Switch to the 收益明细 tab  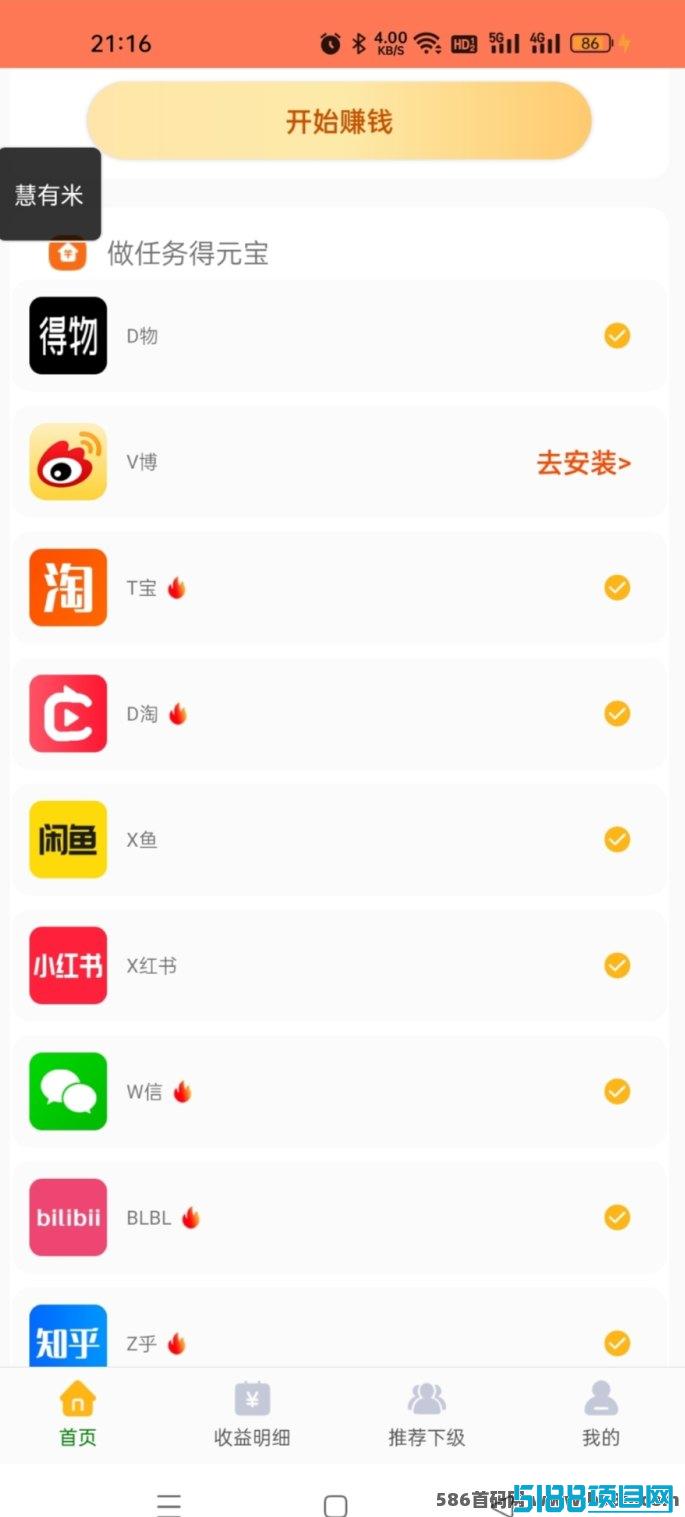[252, 1414]
